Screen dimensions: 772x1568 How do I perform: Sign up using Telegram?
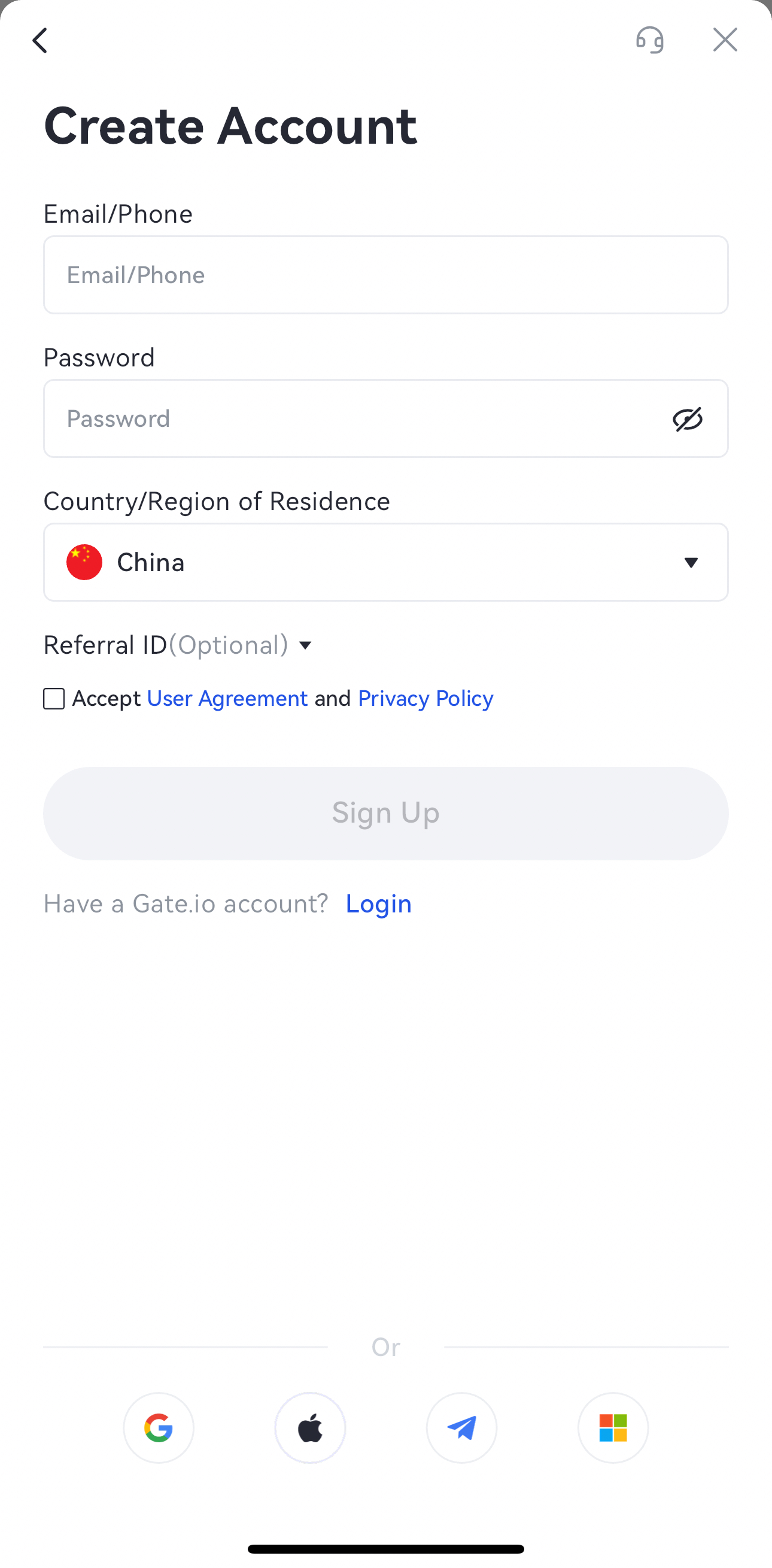coord(462,1428)
